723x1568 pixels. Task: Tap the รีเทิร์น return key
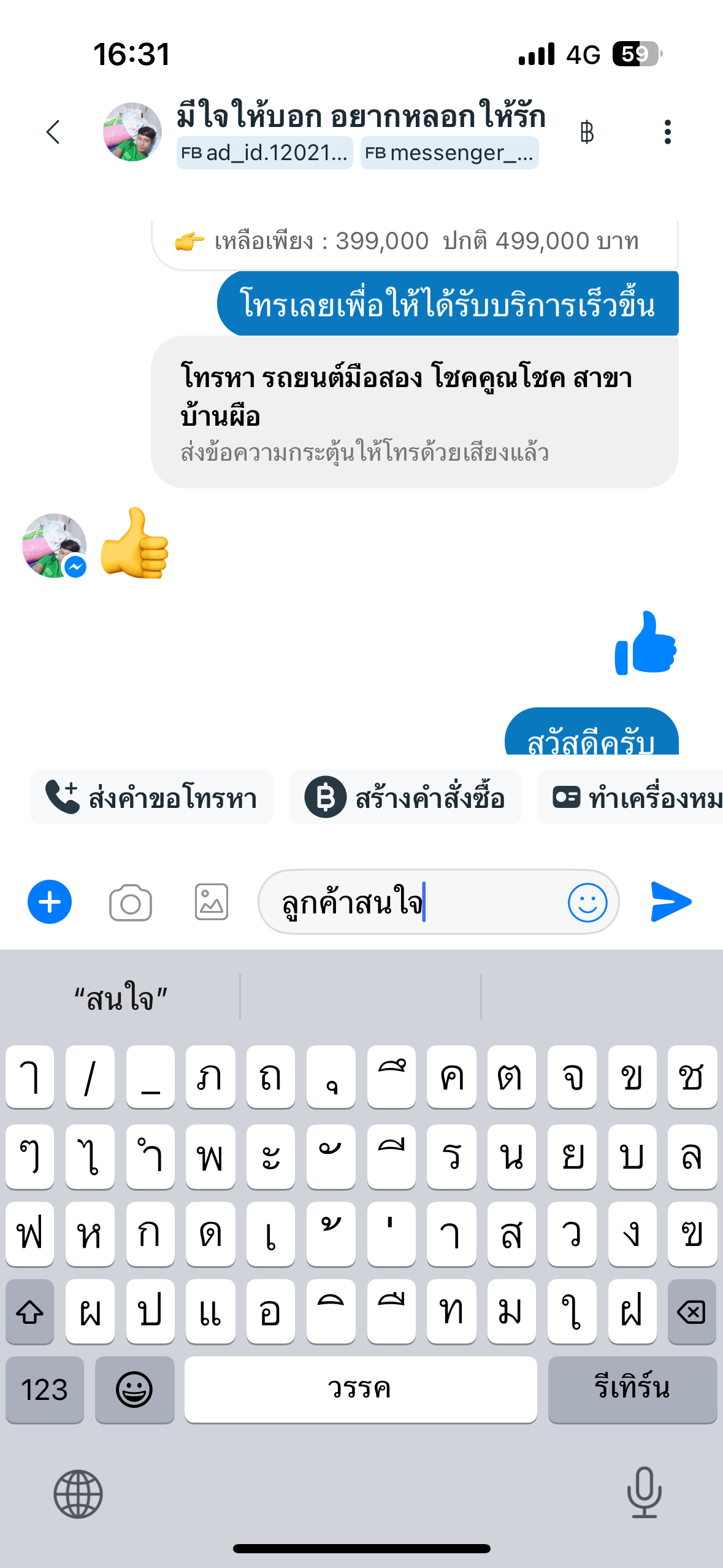tap(632, 1389)
